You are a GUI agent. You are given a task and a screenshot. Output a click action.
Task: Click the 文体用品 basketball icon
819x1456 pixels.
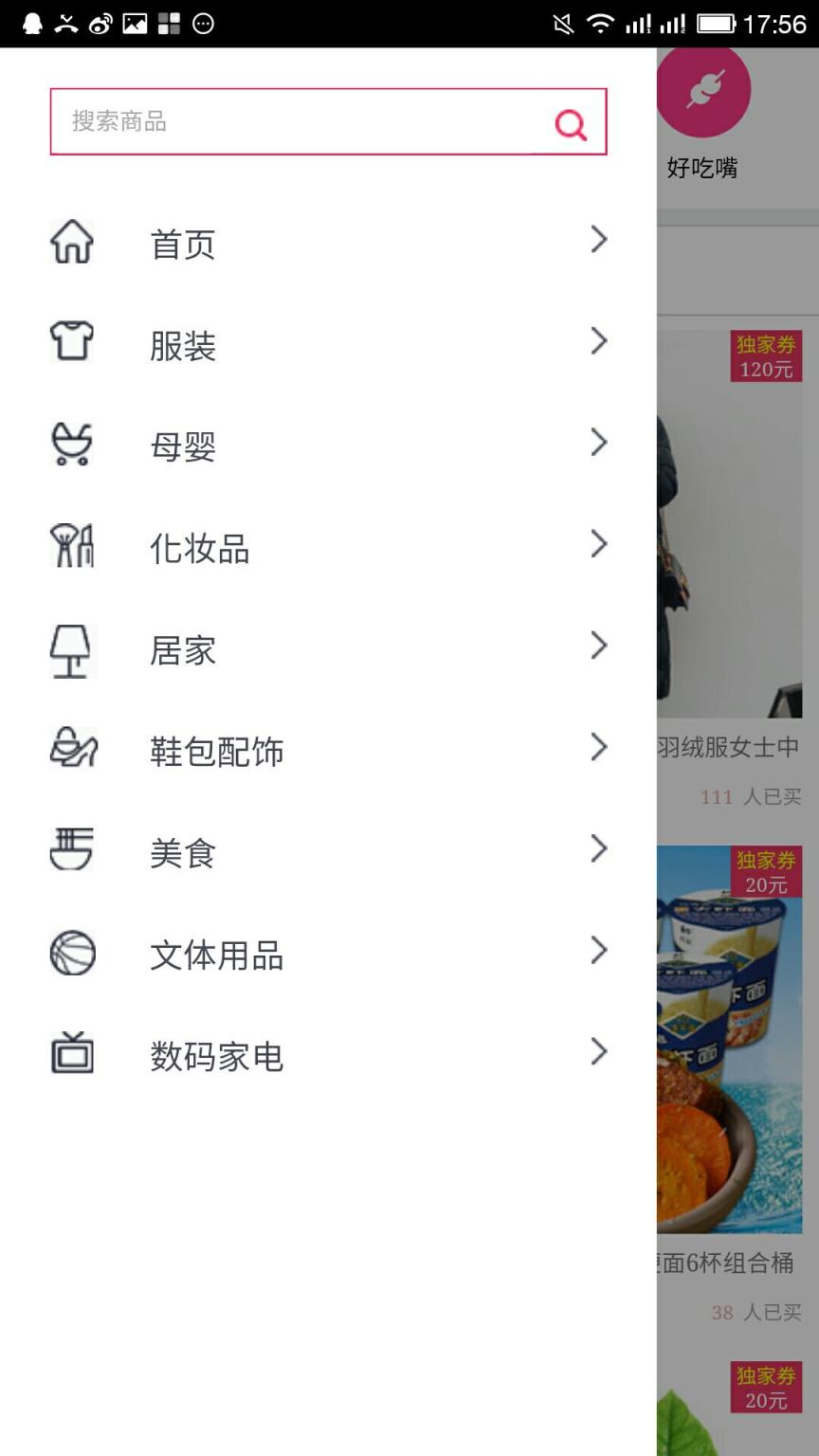coord(72,953)
